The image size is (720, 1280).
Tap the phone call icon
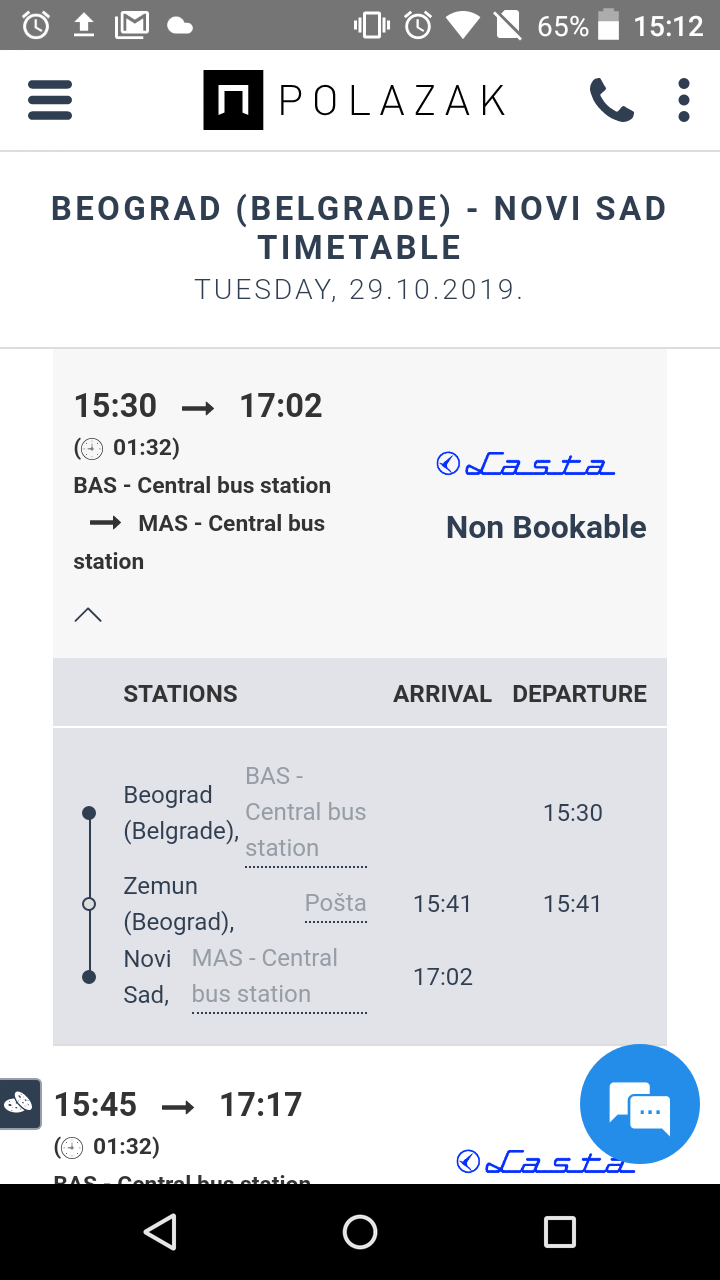point(611,100)
